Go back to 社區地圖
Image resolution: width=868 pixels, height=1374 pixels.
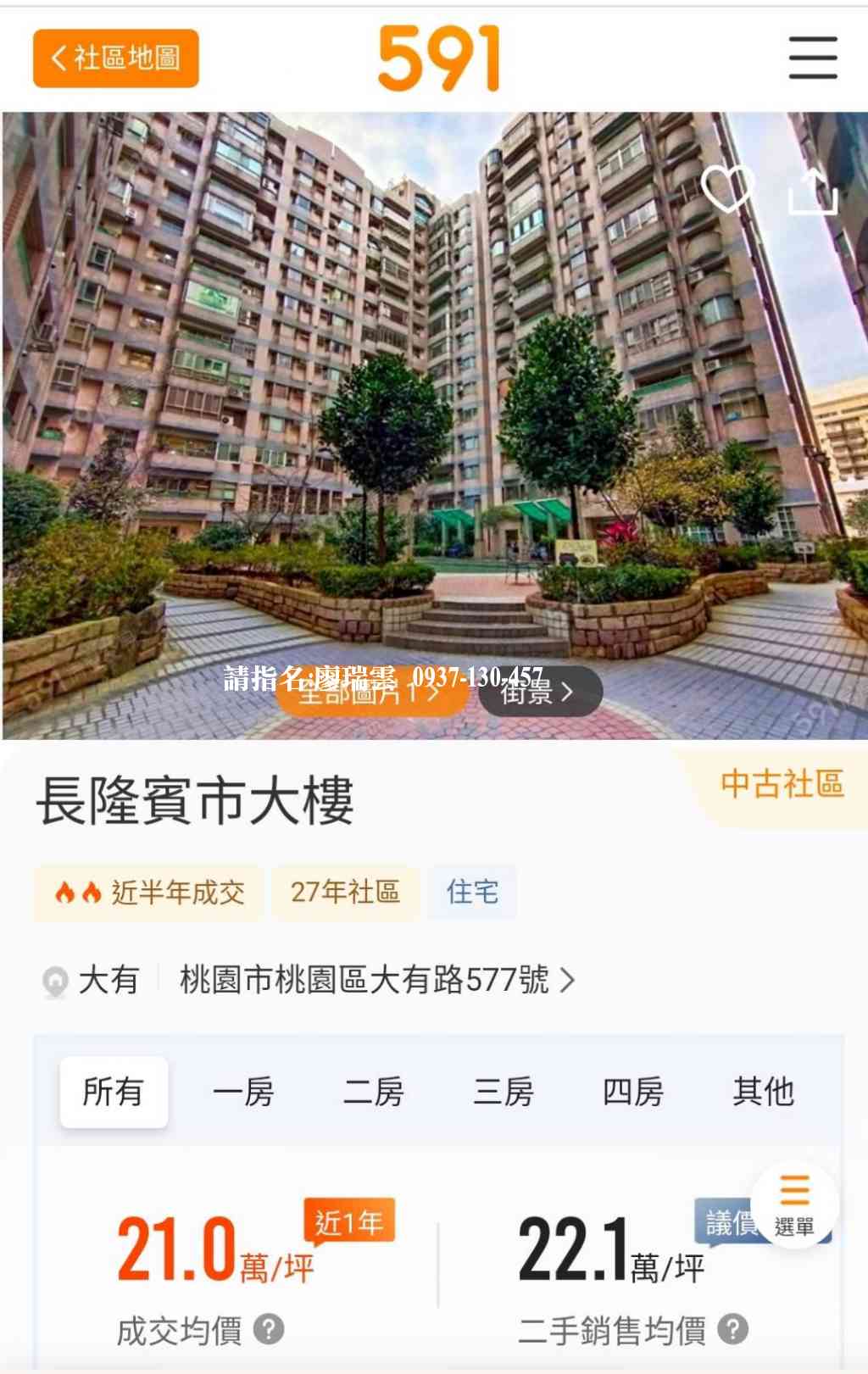pyautogui.click(x=116, y=58)
